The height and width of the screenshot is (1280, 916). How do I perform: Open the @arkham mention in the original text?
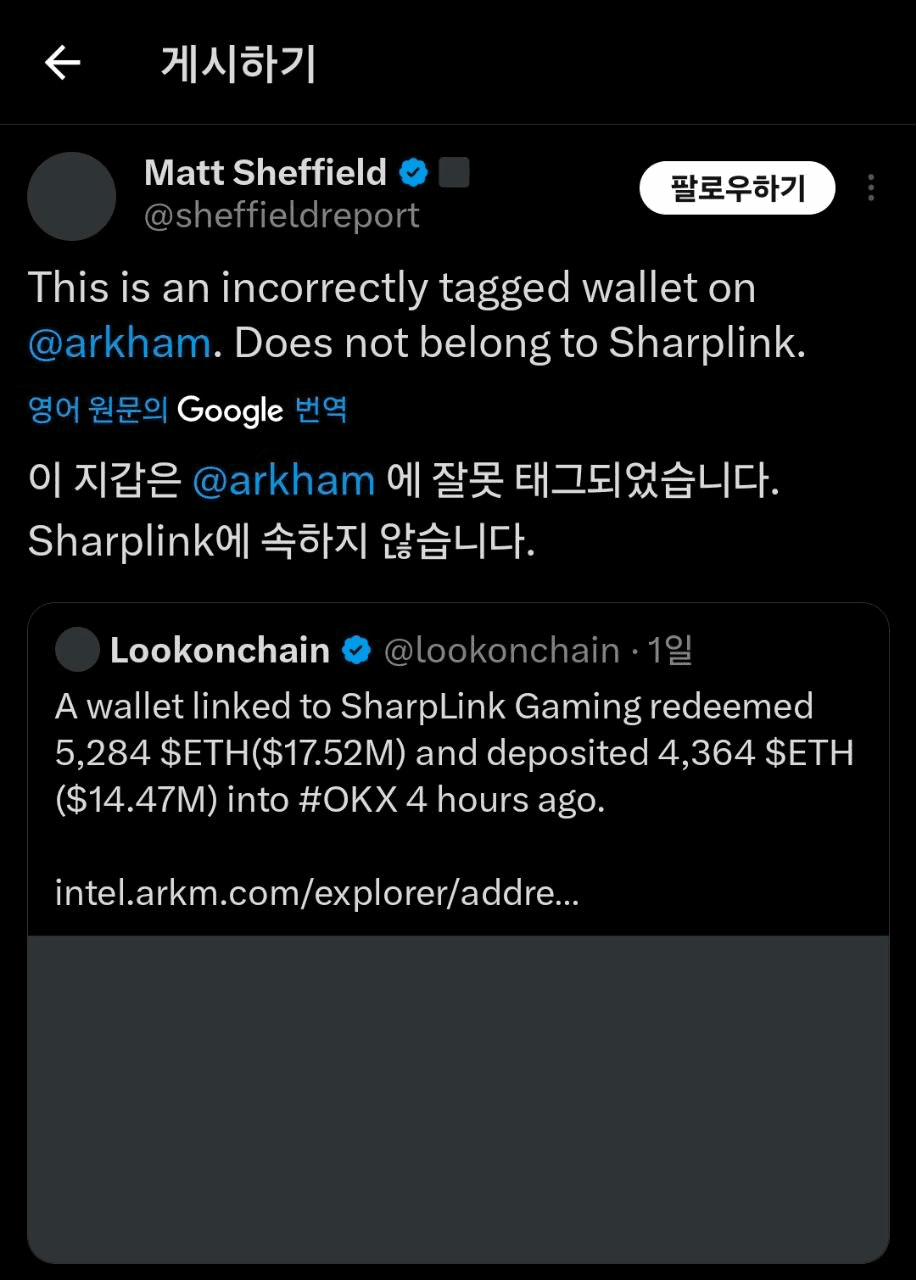click(x=119, y=343)
